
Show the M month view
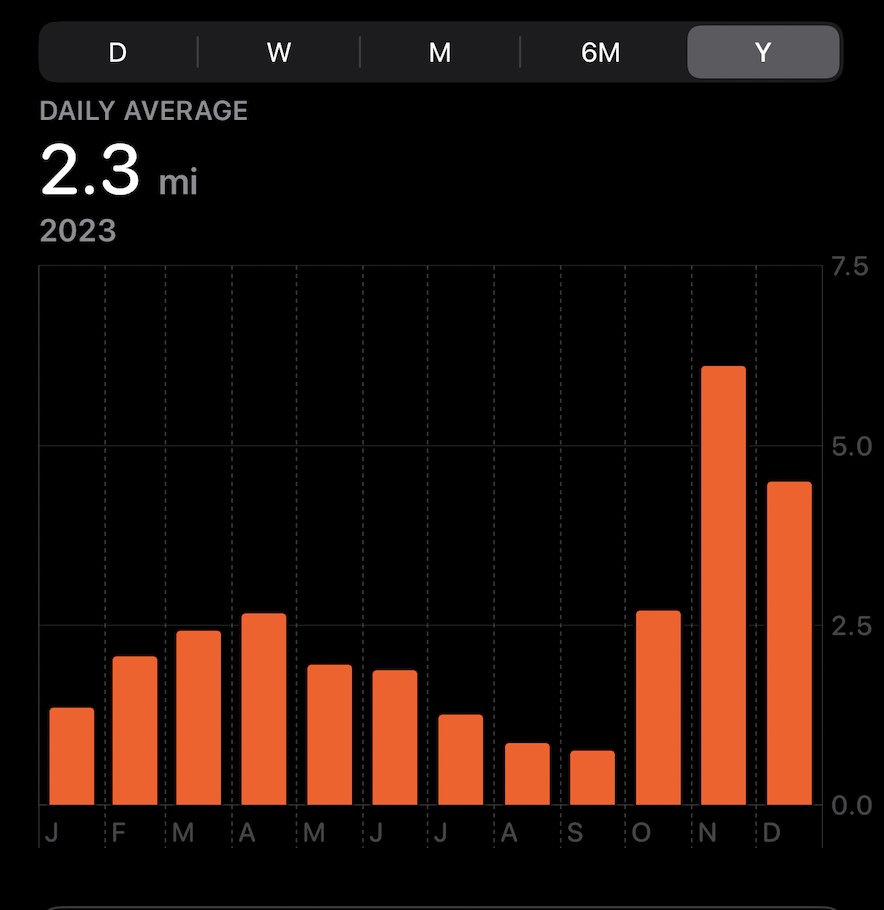440,53
